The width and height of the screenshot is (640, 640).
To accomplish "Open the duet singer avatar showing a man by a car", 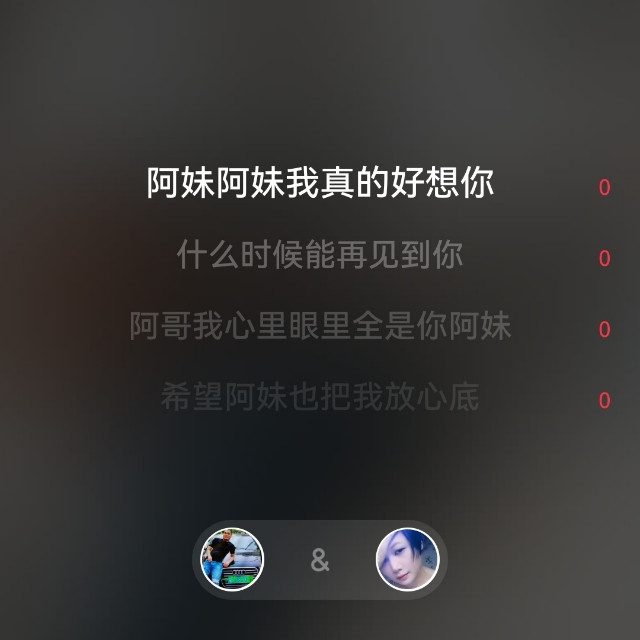I will [232, 559].
